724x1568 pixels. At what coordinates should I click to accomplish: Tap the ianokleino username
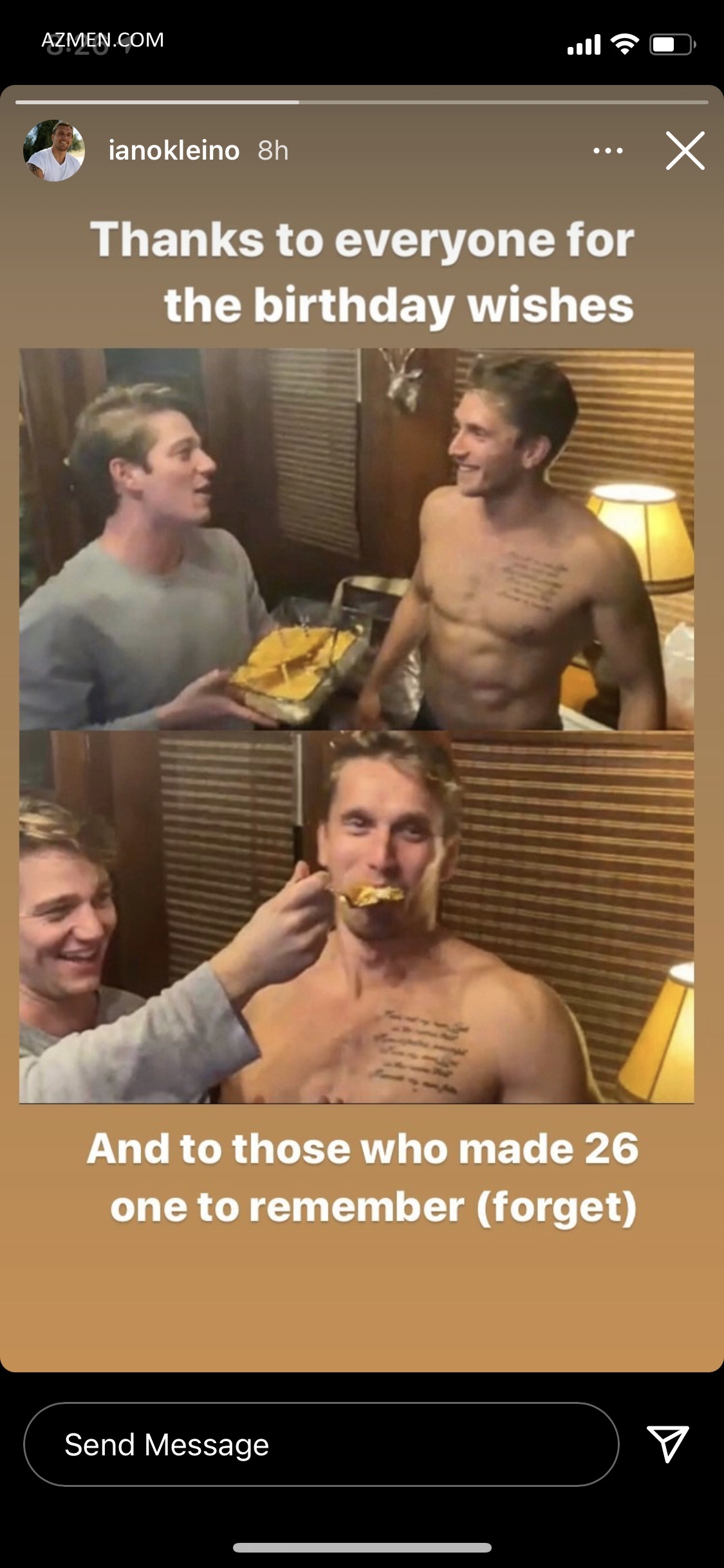point(174,151)
